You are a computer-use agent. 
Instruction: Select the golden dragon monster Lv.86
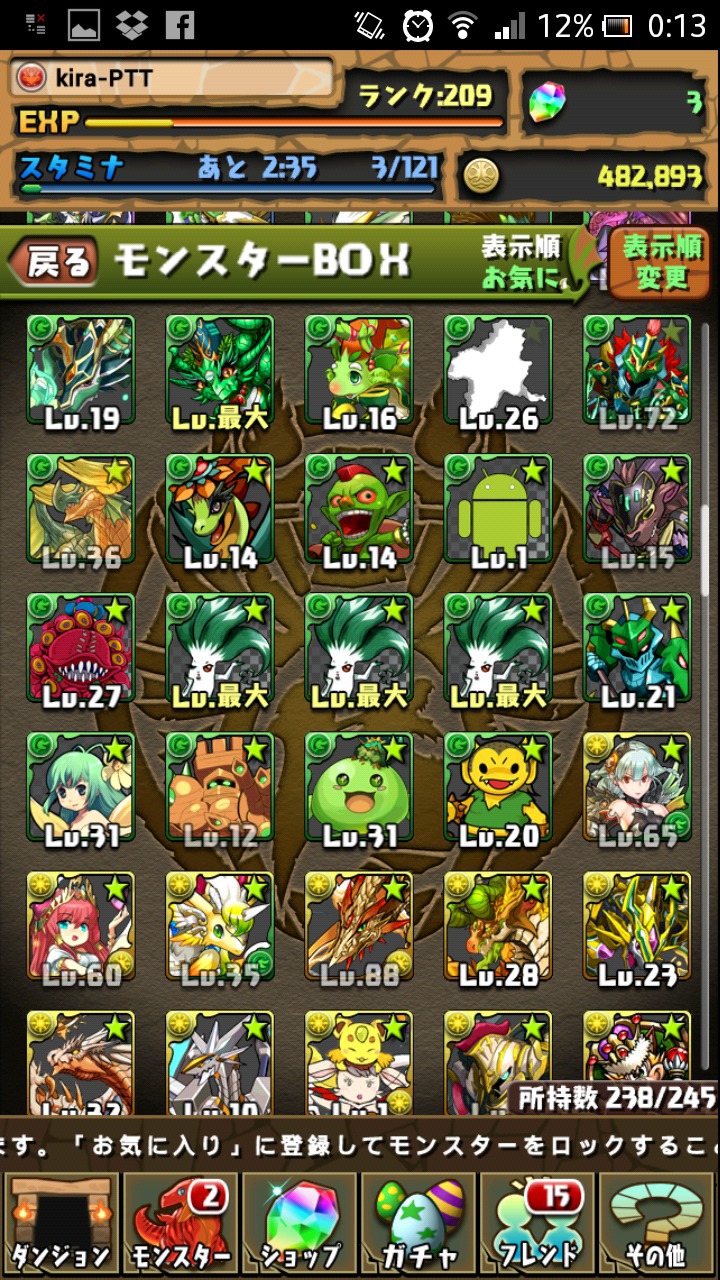359,929
